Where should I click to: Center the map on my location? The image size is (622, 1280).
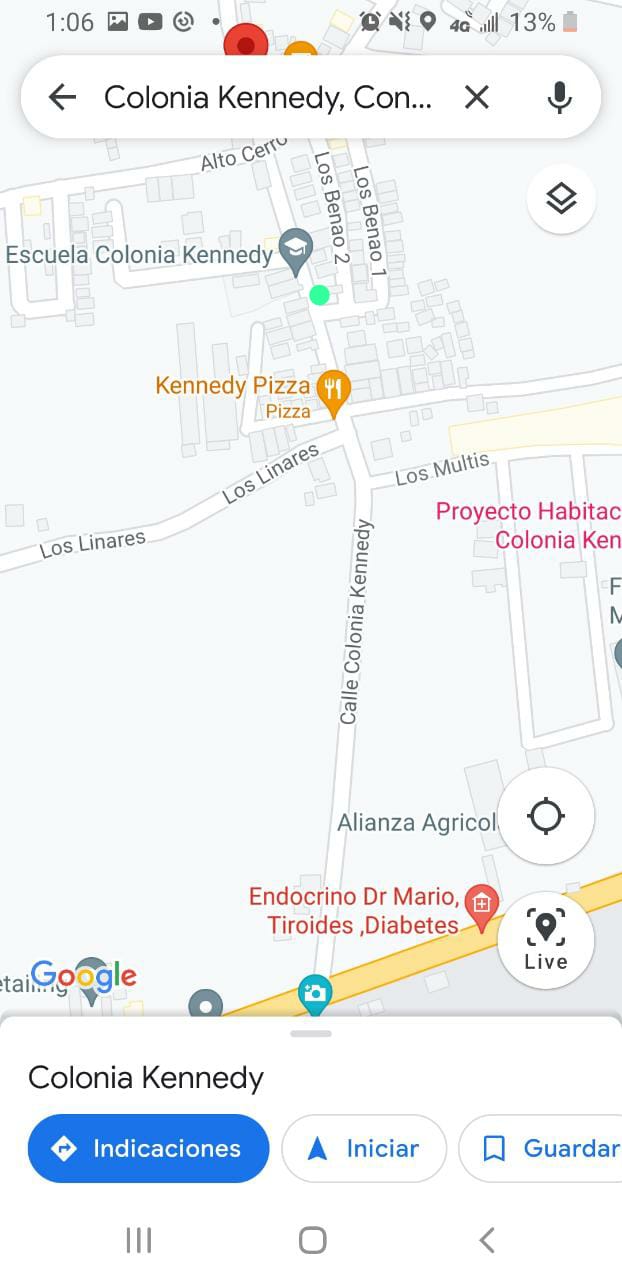[x=546, y=816]
